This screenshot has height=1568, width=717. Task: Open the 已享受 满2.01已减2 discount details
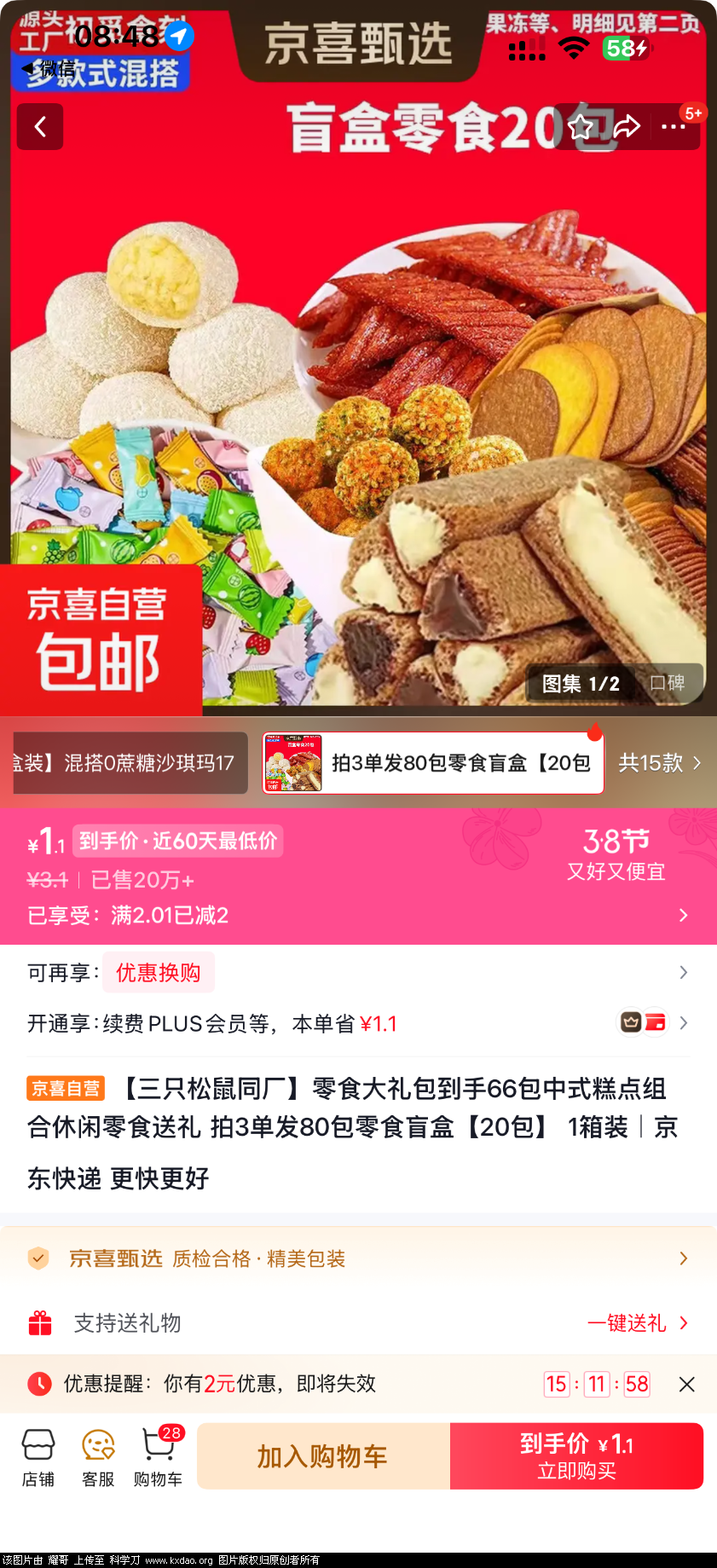(x=358, y=915)
